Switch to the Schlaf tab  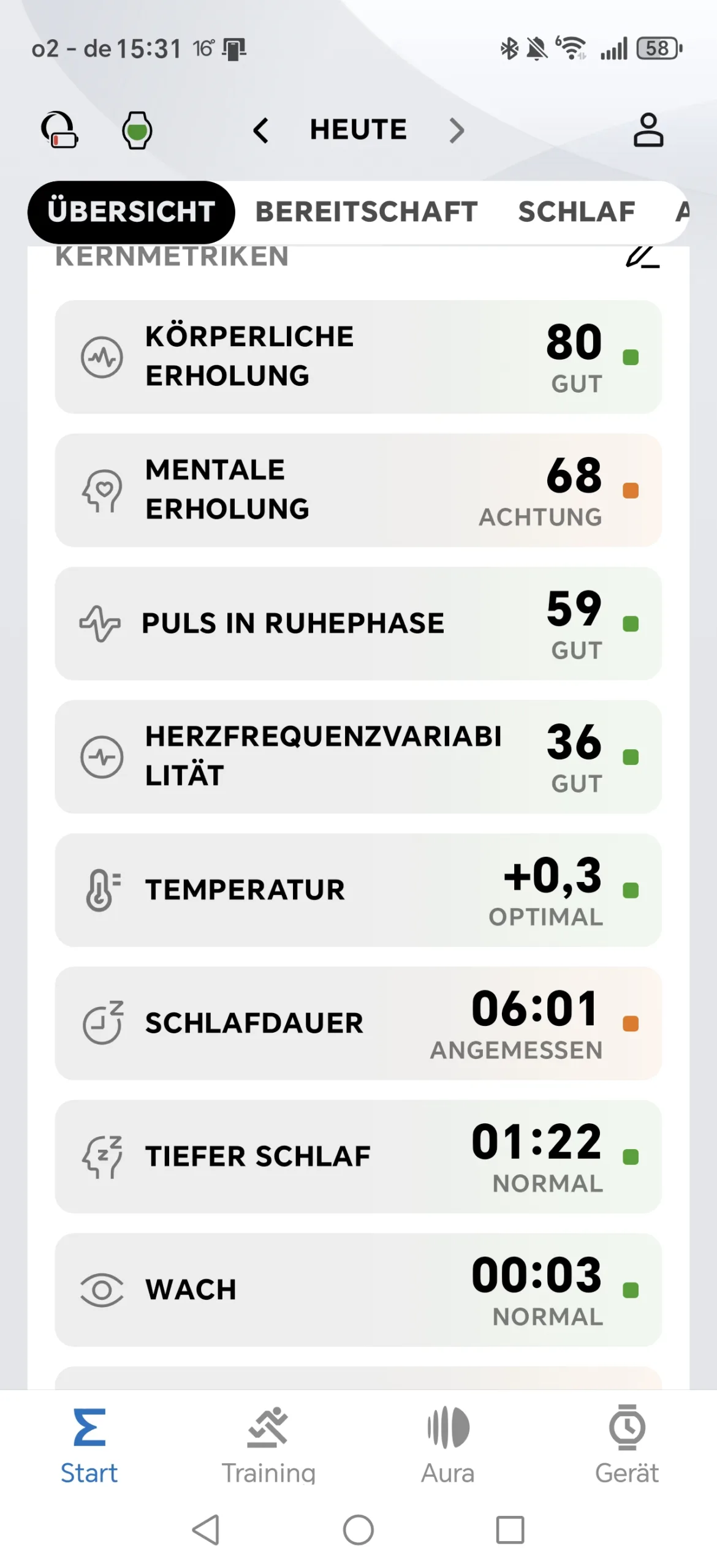[x=576, y=212]
